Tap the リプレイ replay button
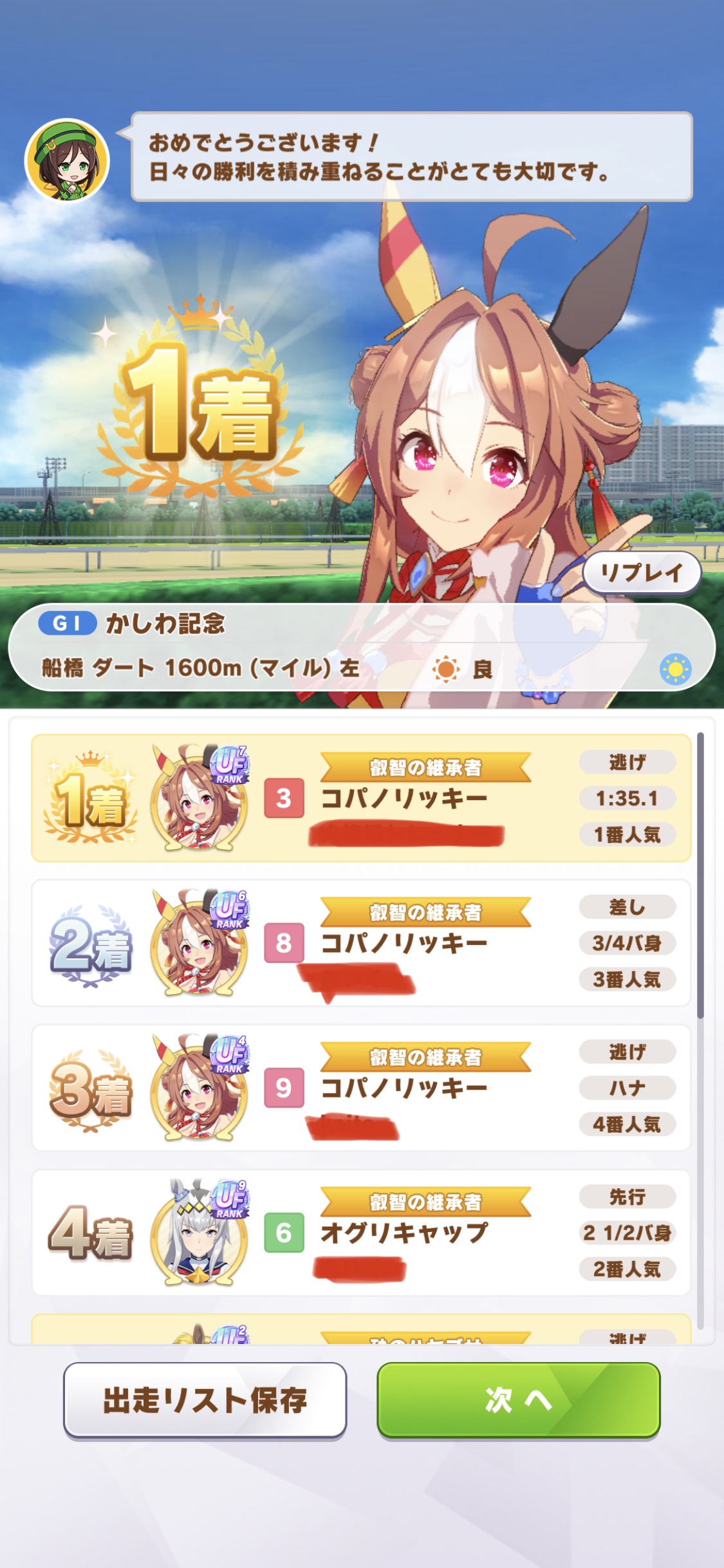The width and height of the screenshot is (724, 1568). [x=641, y=572]
